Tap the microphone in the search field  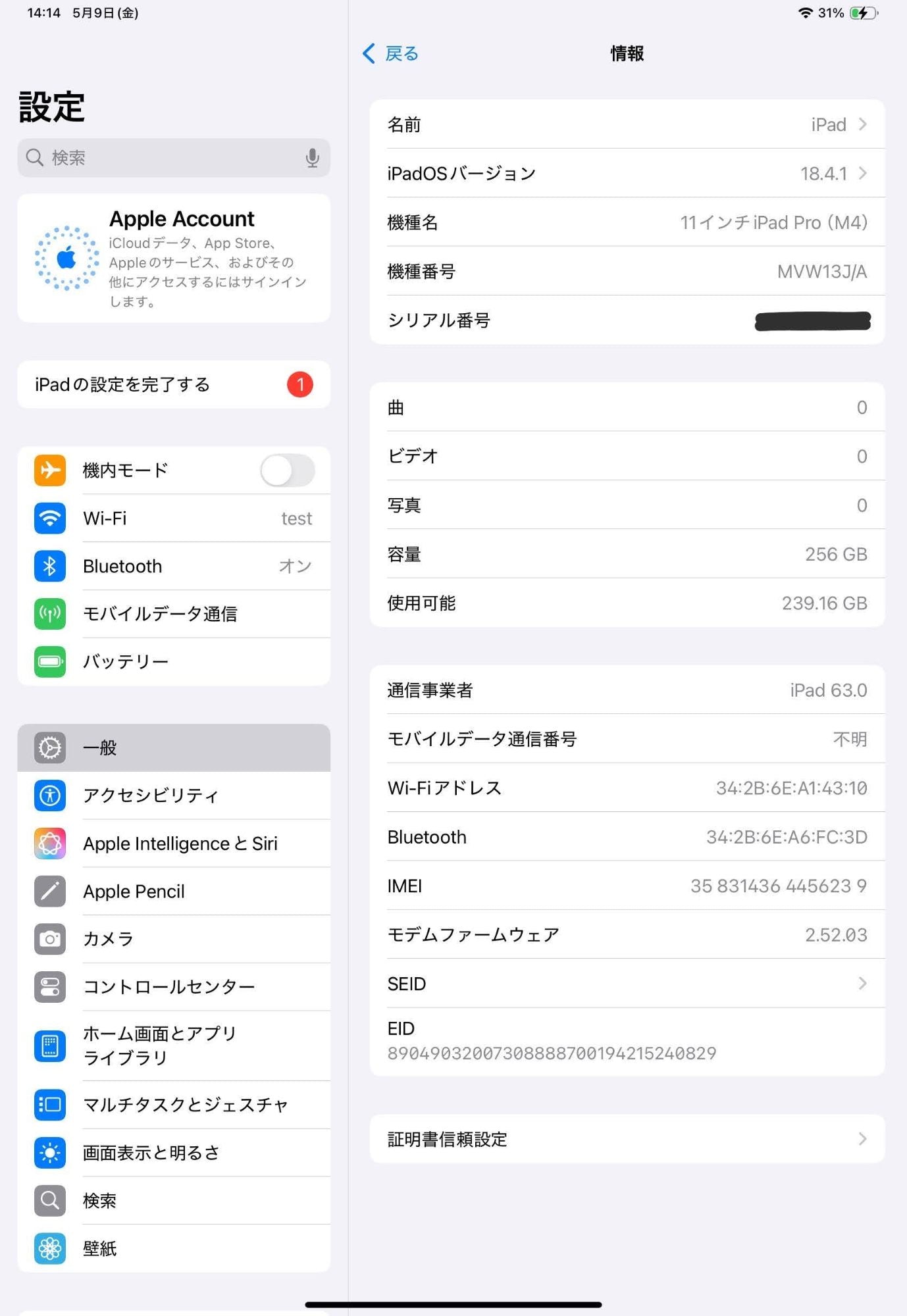click(x=312, y=158)
